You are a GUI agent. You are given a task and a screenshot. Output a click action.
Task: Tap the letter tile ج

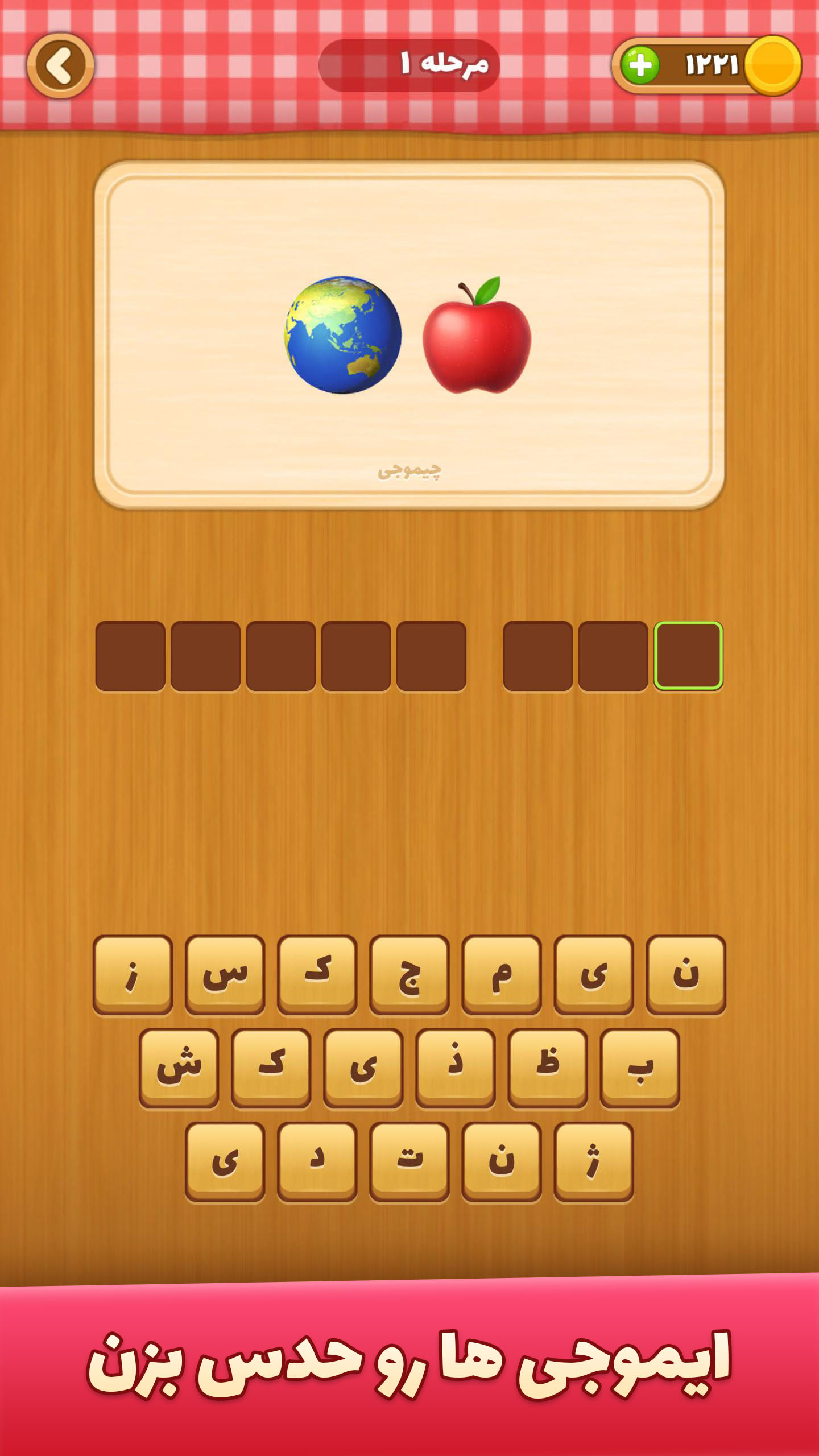click(x=409, y=974)
